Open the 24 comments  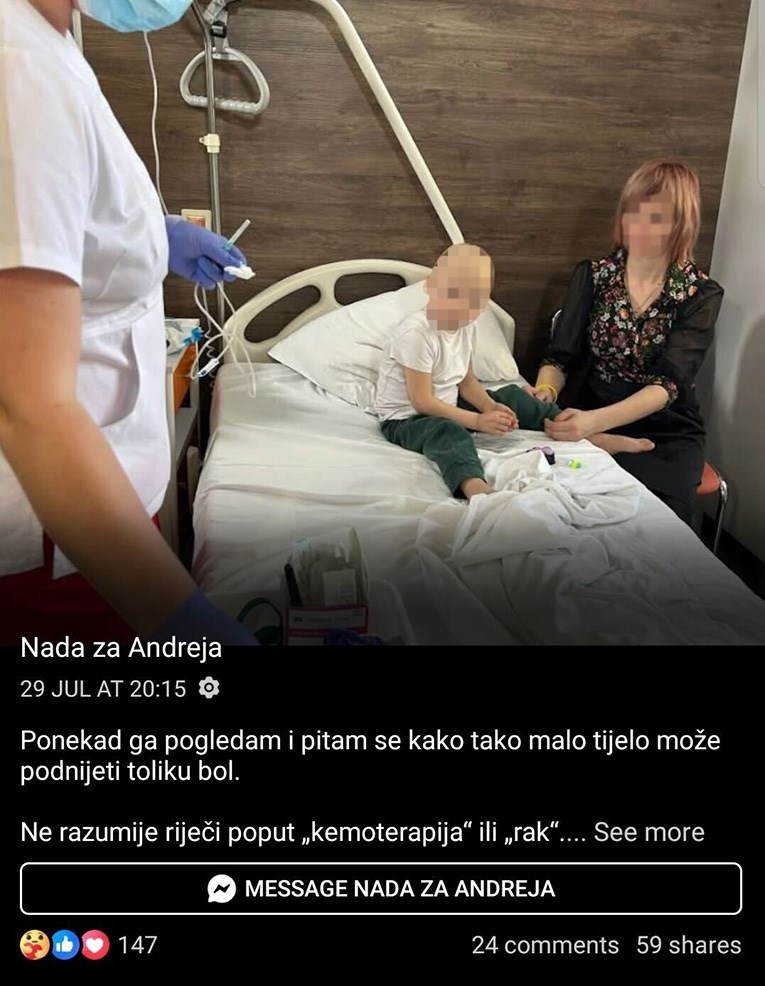point(545,945)
